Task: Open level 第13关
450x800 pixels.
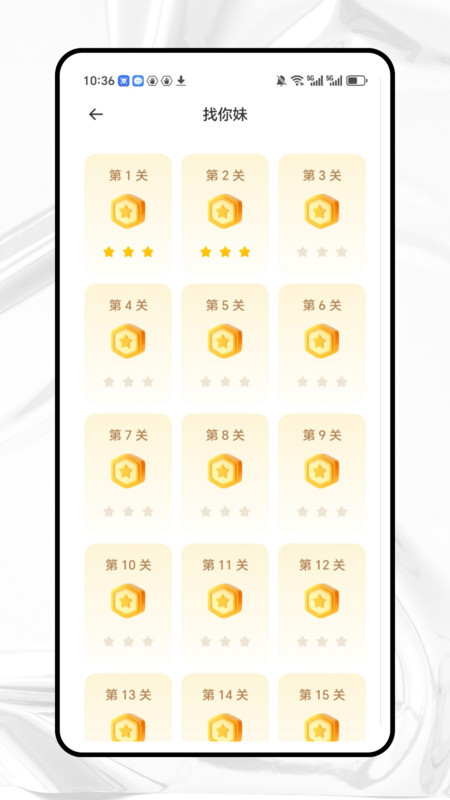Action: 128,707
